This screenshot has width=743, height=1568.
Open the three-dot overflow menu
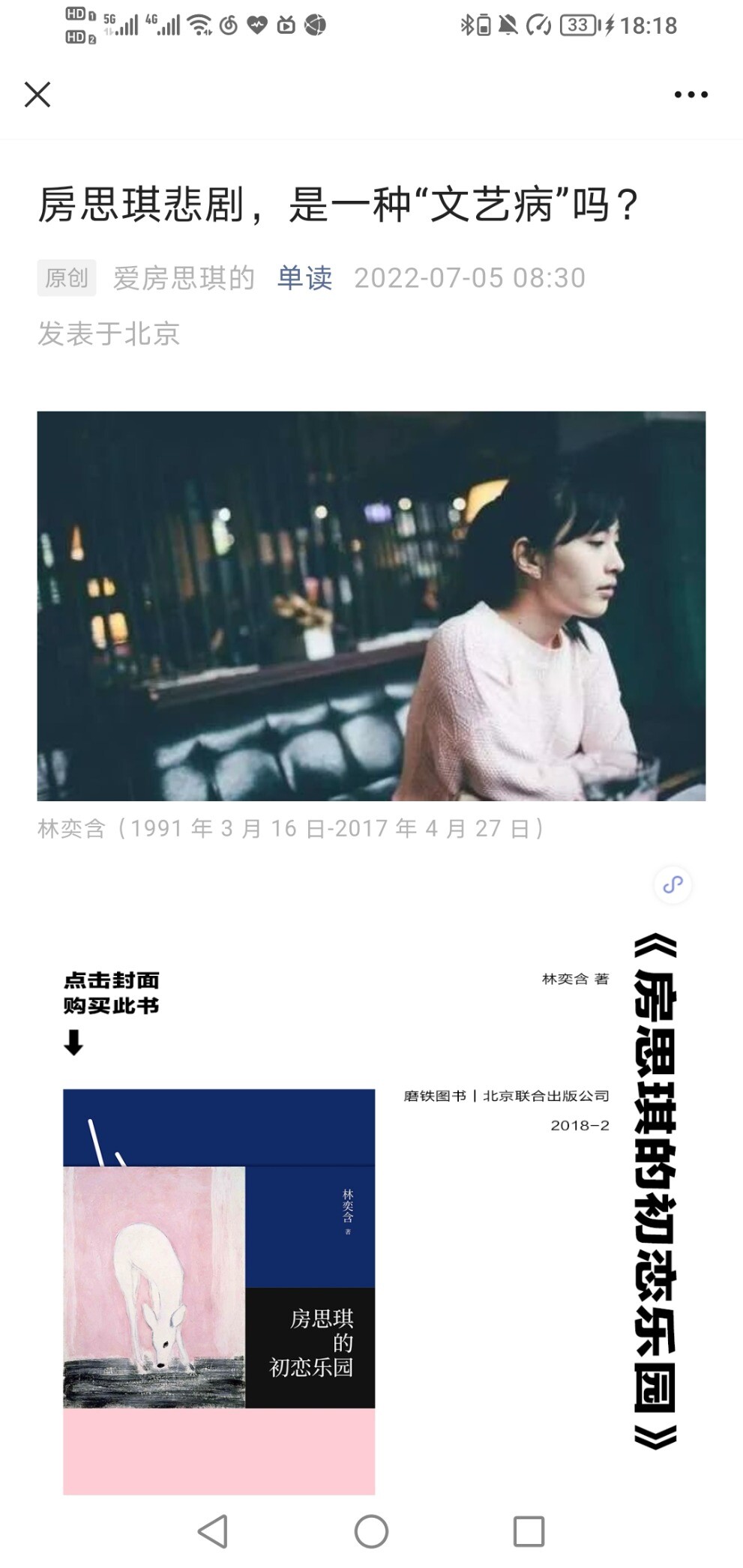pyautogui.click(x=691, y=94)
